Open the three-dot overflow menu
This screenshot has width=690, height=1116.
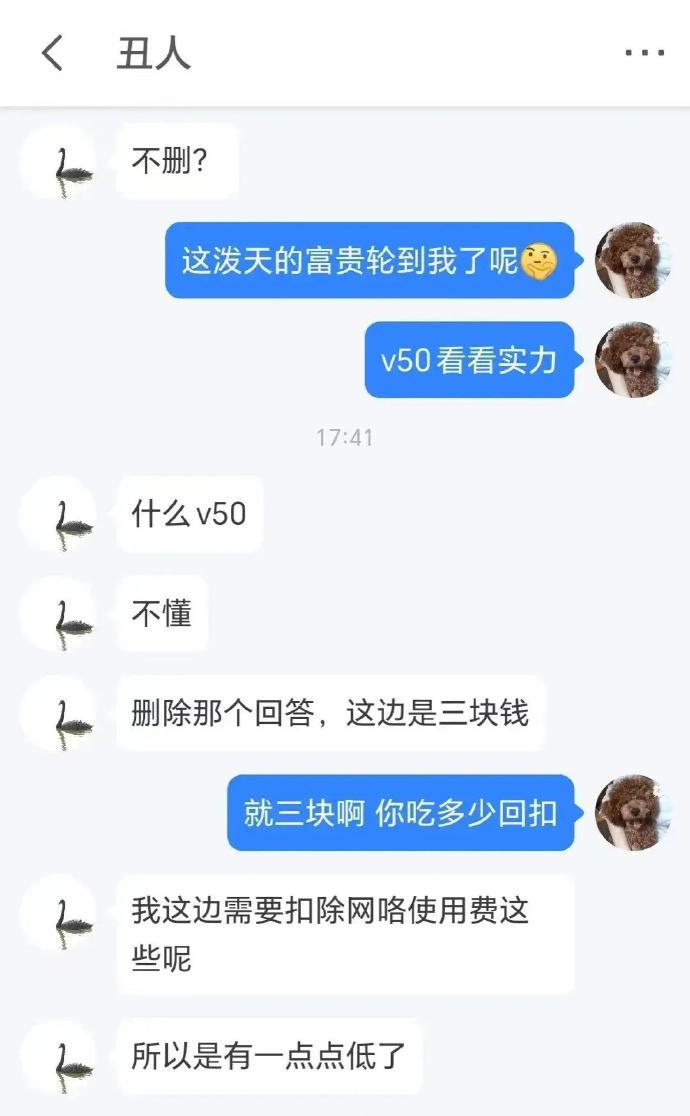[644, 53]
